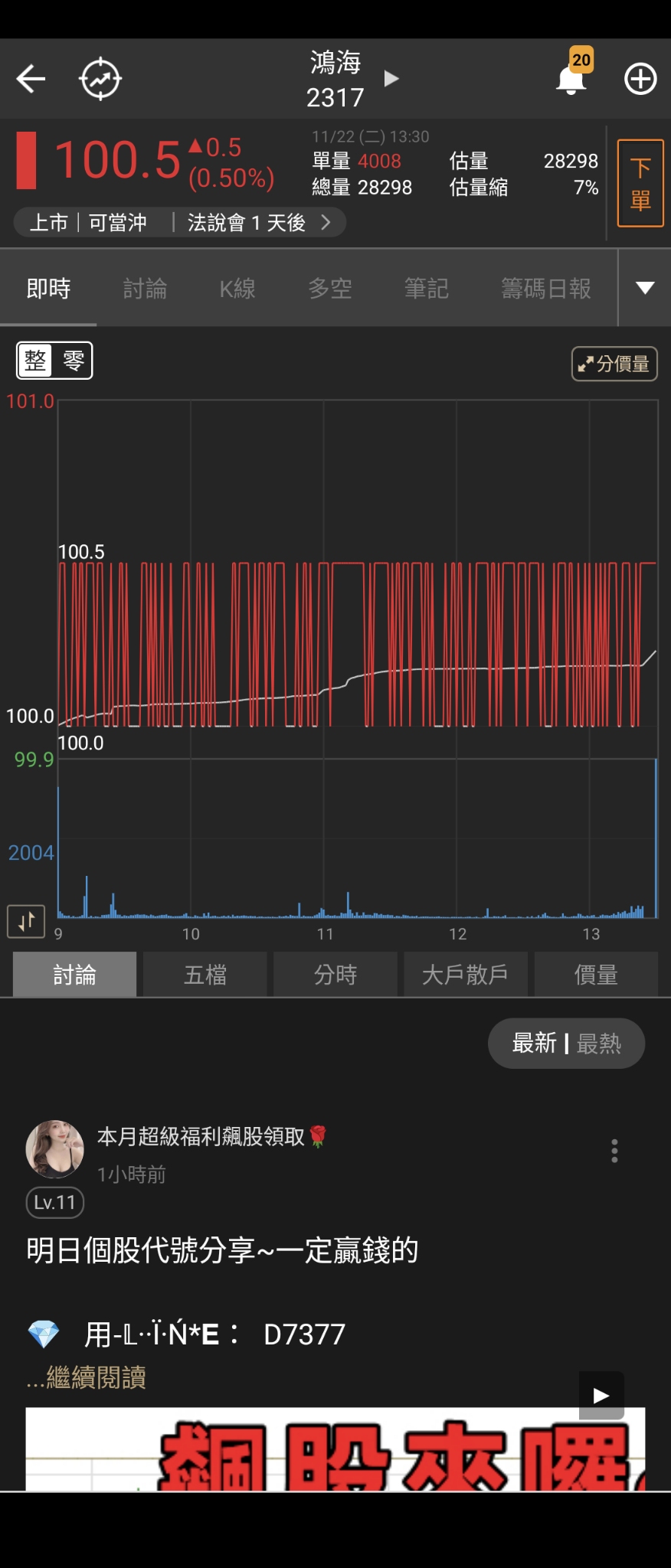Open 法說會 1 天後 info chip
The height and width of the screenshot is (1568, 671).
tap(258, 223)
